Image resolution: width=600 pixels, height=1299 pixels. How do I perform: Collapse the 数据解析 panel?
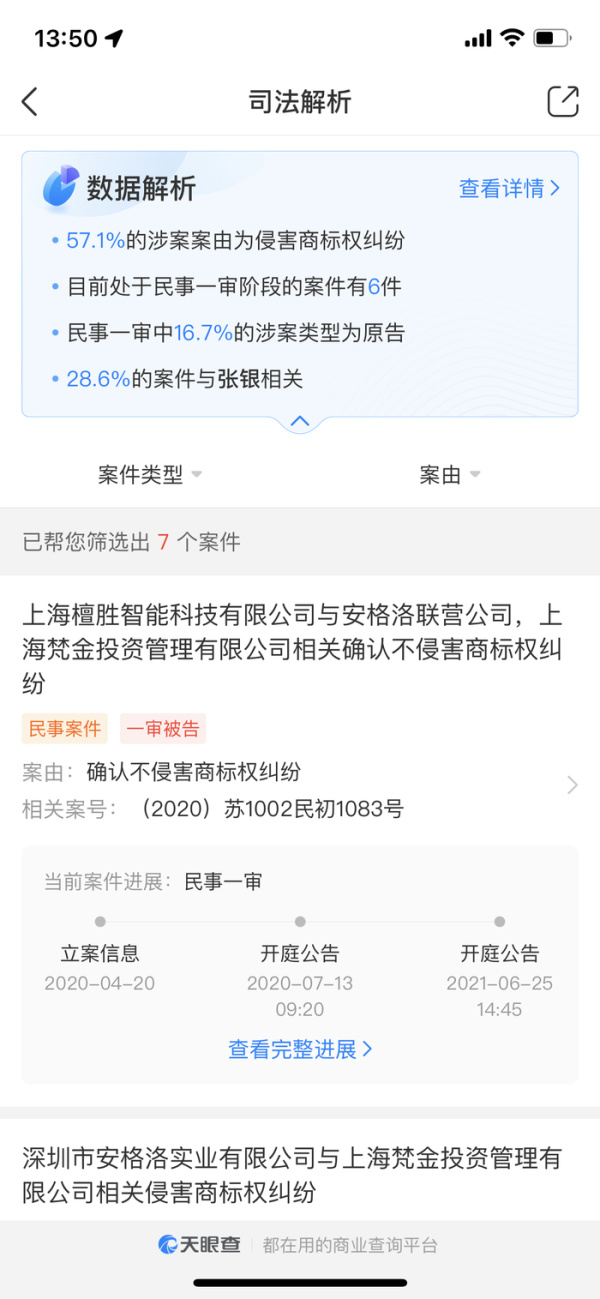pos(300,422)
